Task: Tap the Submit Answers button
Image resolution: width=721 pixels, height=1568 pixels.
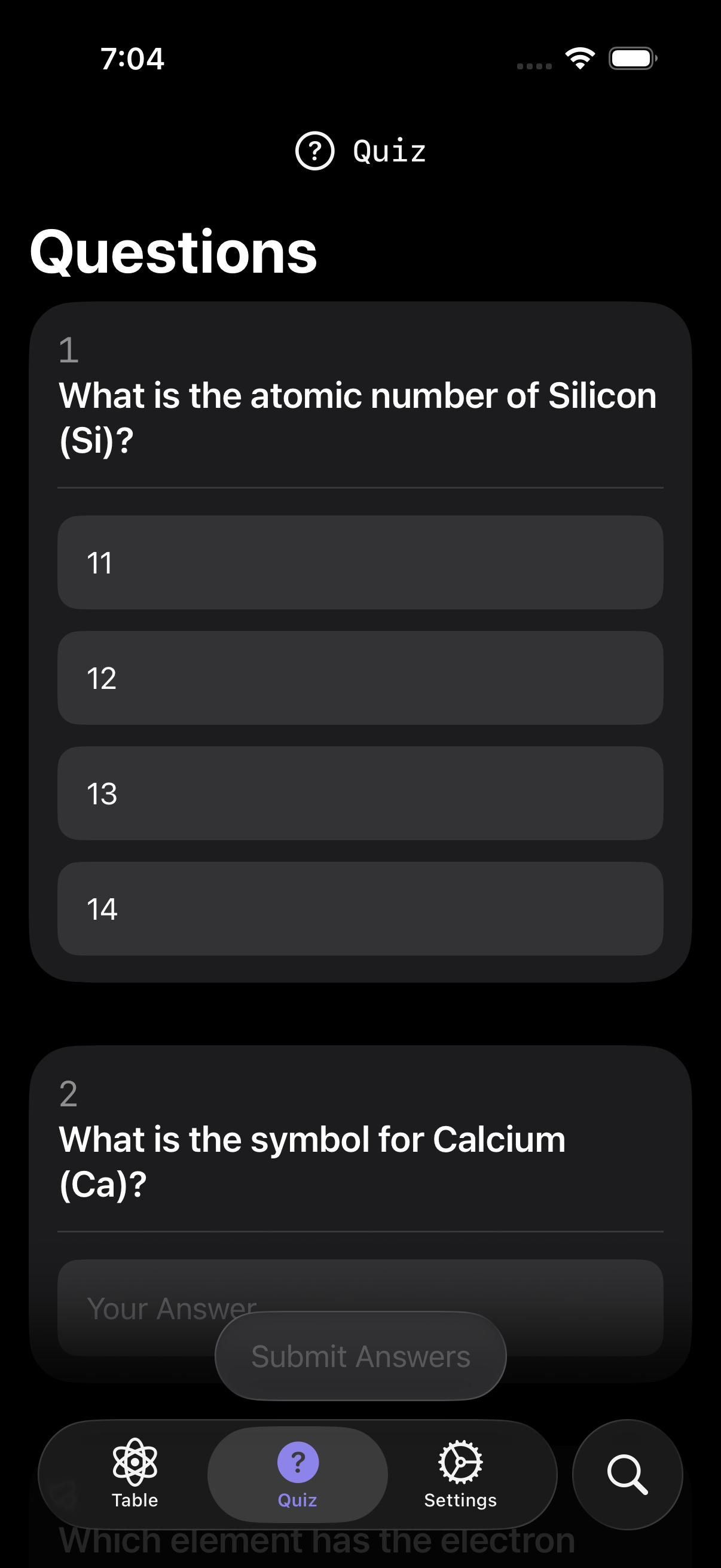Action: (360, 1356)
